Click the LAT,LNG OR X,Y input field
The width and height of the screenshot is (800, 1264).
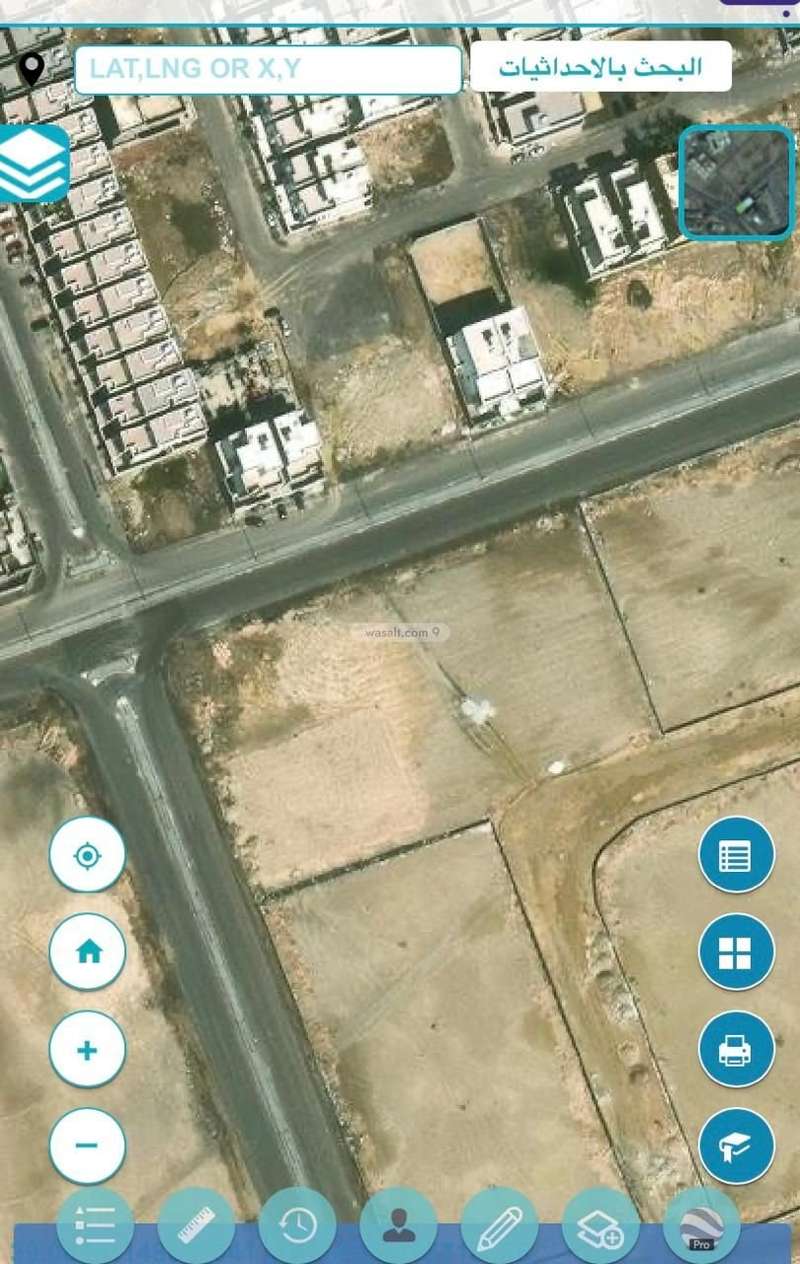[x=270, y=69]
